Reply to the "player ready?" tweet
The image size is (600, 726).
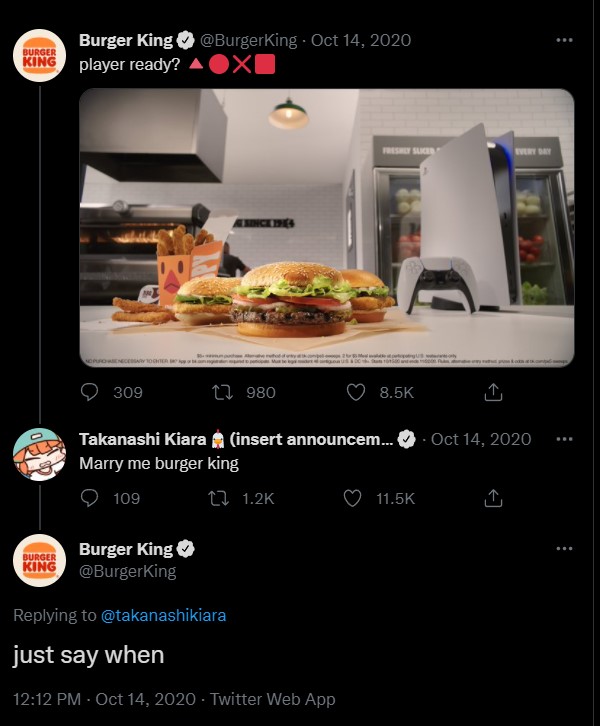point(90,393)
